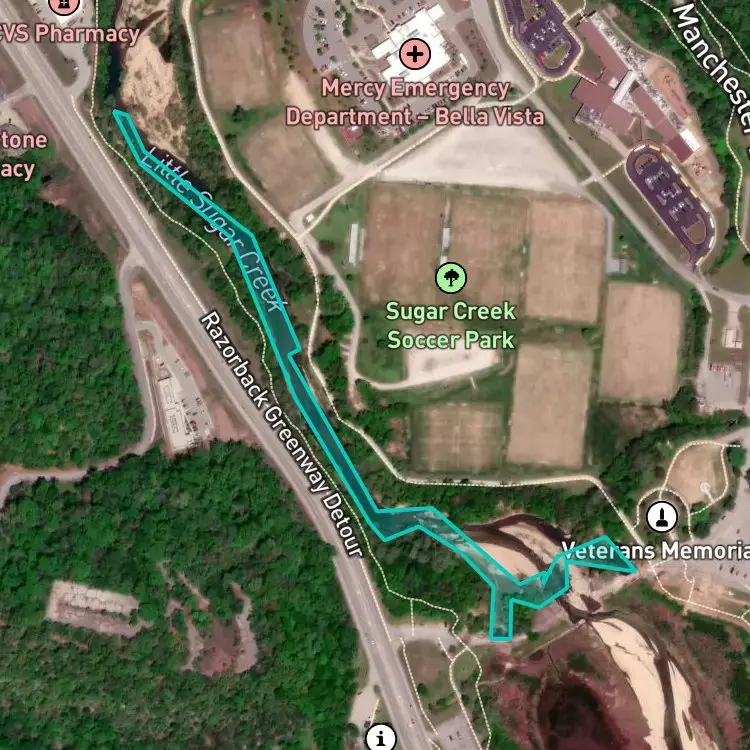Open the information point marker
Image resolution: width=750 pixels, height=750 pixels.
point(381,739)
